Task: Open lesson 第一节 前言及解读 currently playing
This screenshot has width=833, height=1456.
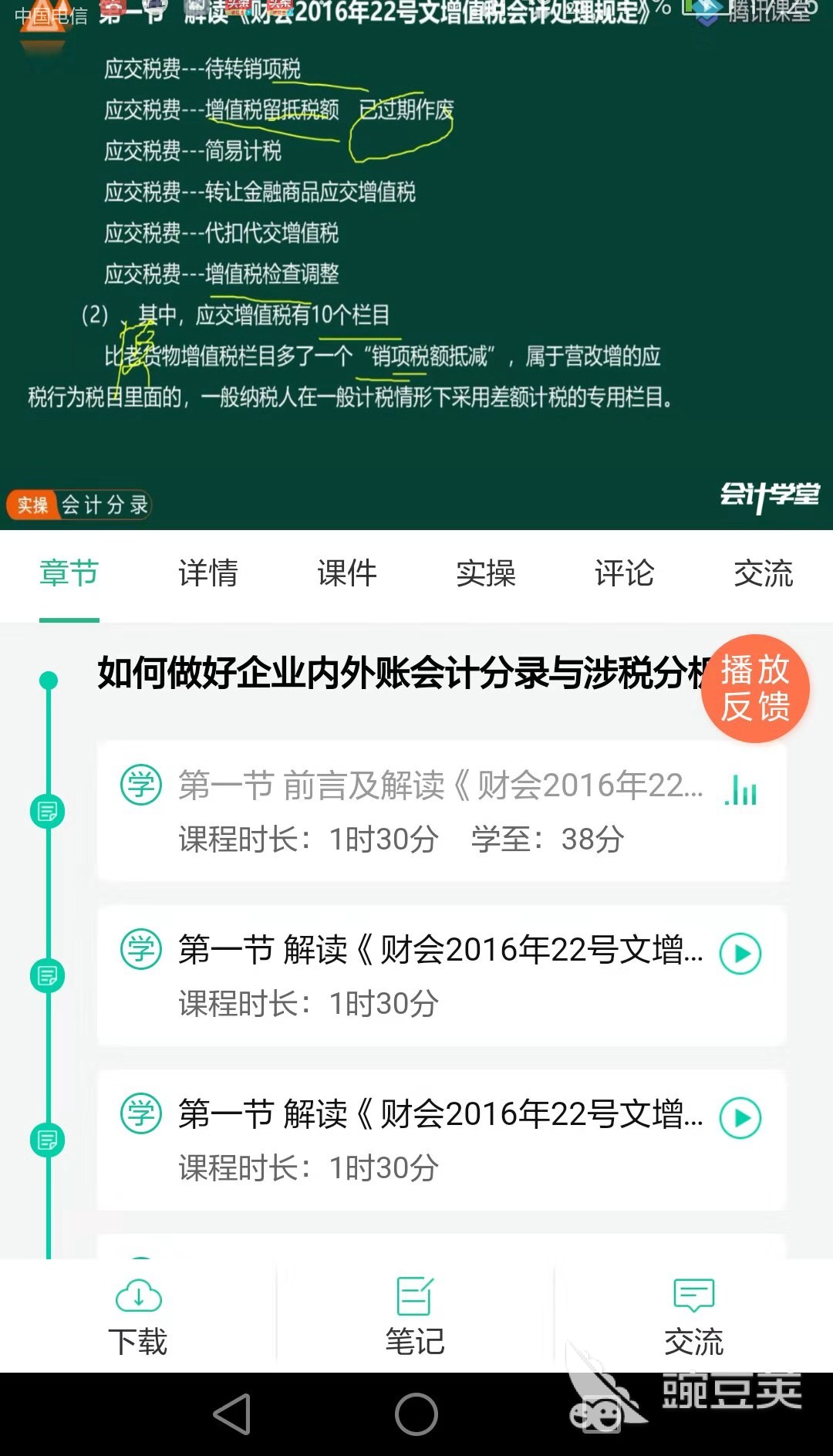Action: tap(441, 810)
